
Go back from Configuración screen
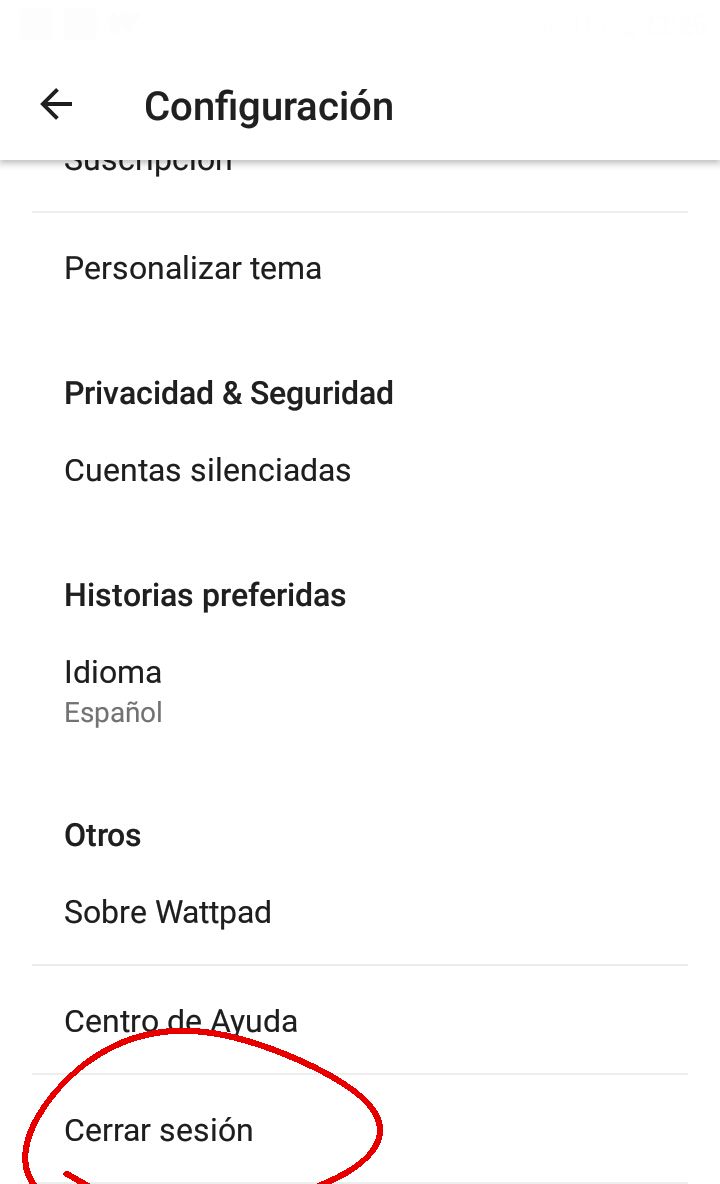pos(57,104)
